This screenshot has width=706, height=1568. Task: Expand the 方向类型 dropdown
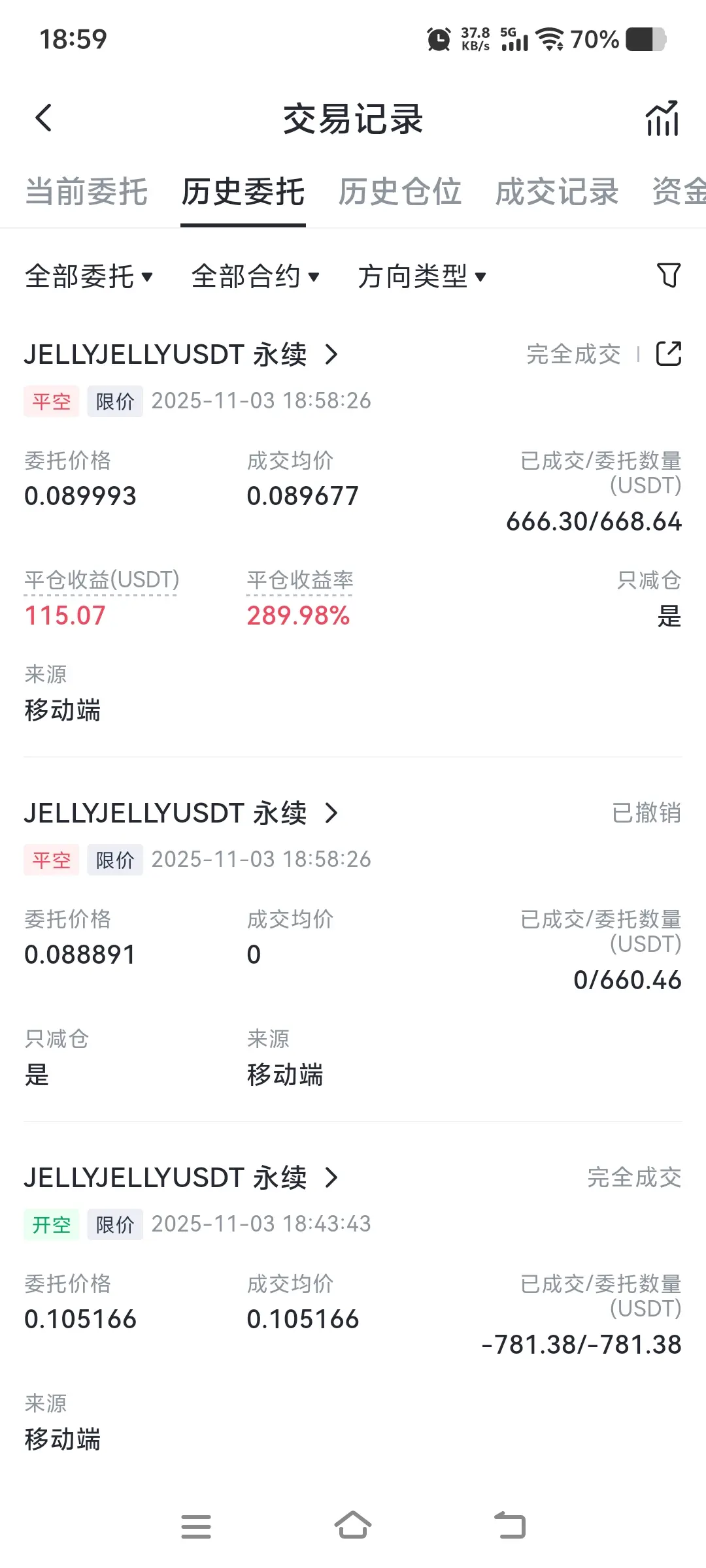pos(422,276)
